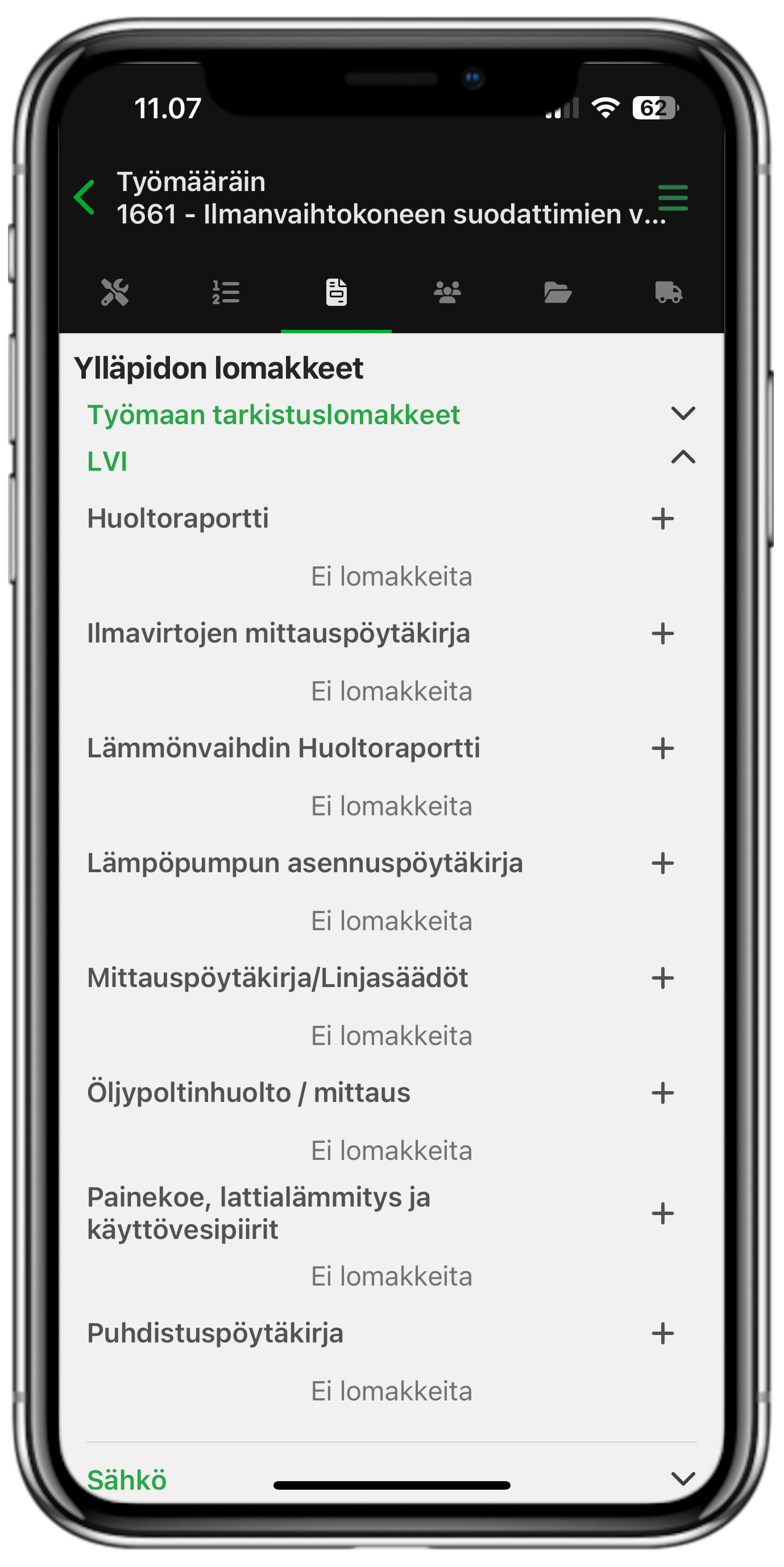The image size is (784, 1567).
Task: Add Lämpöpumpun asennuspöytäkirja form
Action: pyautogui.click(x=662, y=864)
